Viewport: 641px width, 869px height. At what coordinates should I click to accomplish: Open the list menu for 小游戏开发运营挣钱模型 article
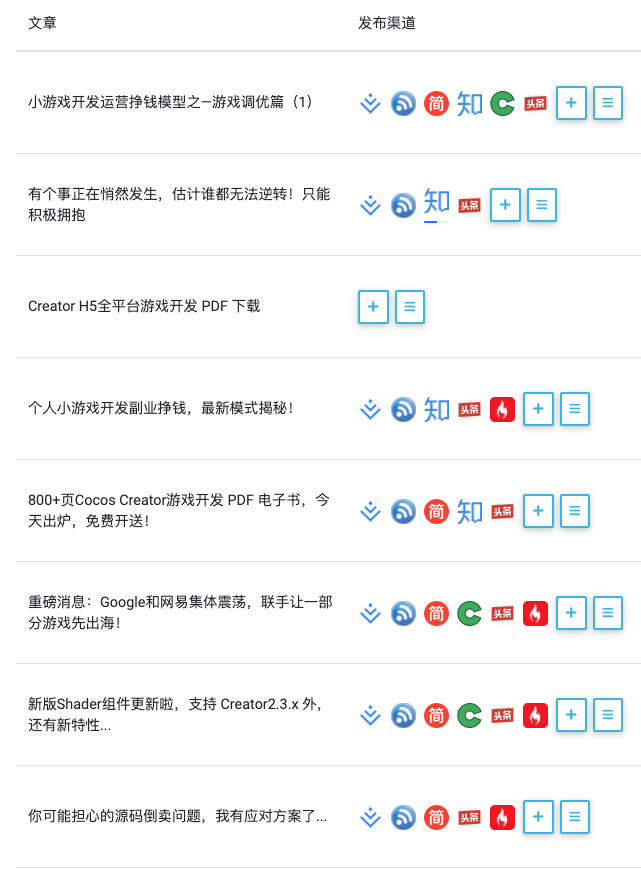(608, 103)
